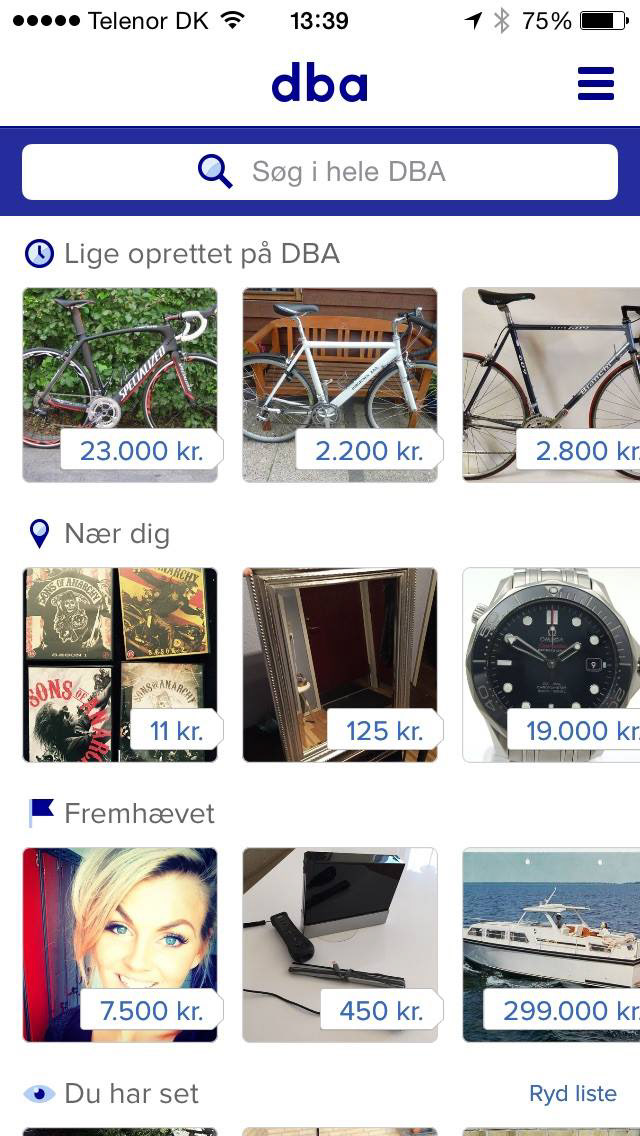Open the hamburger menu
640x1136 pixels.
tap(595, 84)
